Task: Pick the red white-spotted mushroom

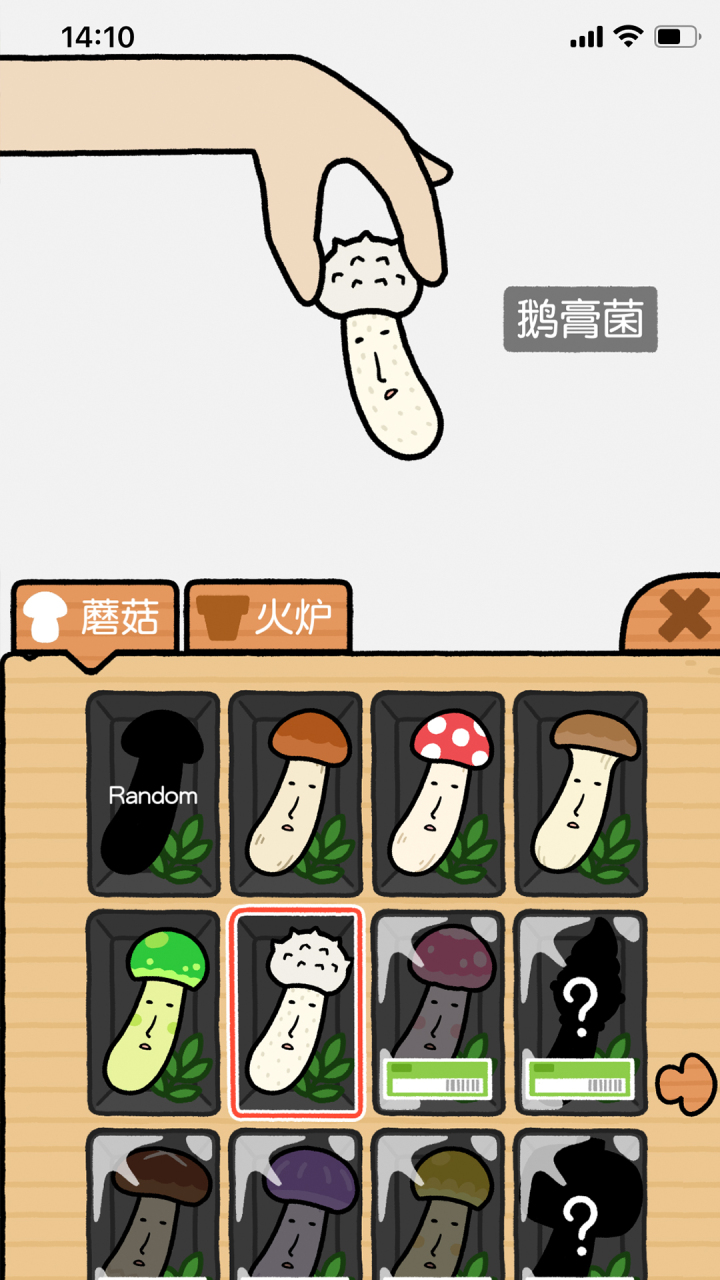Action: 438,794
